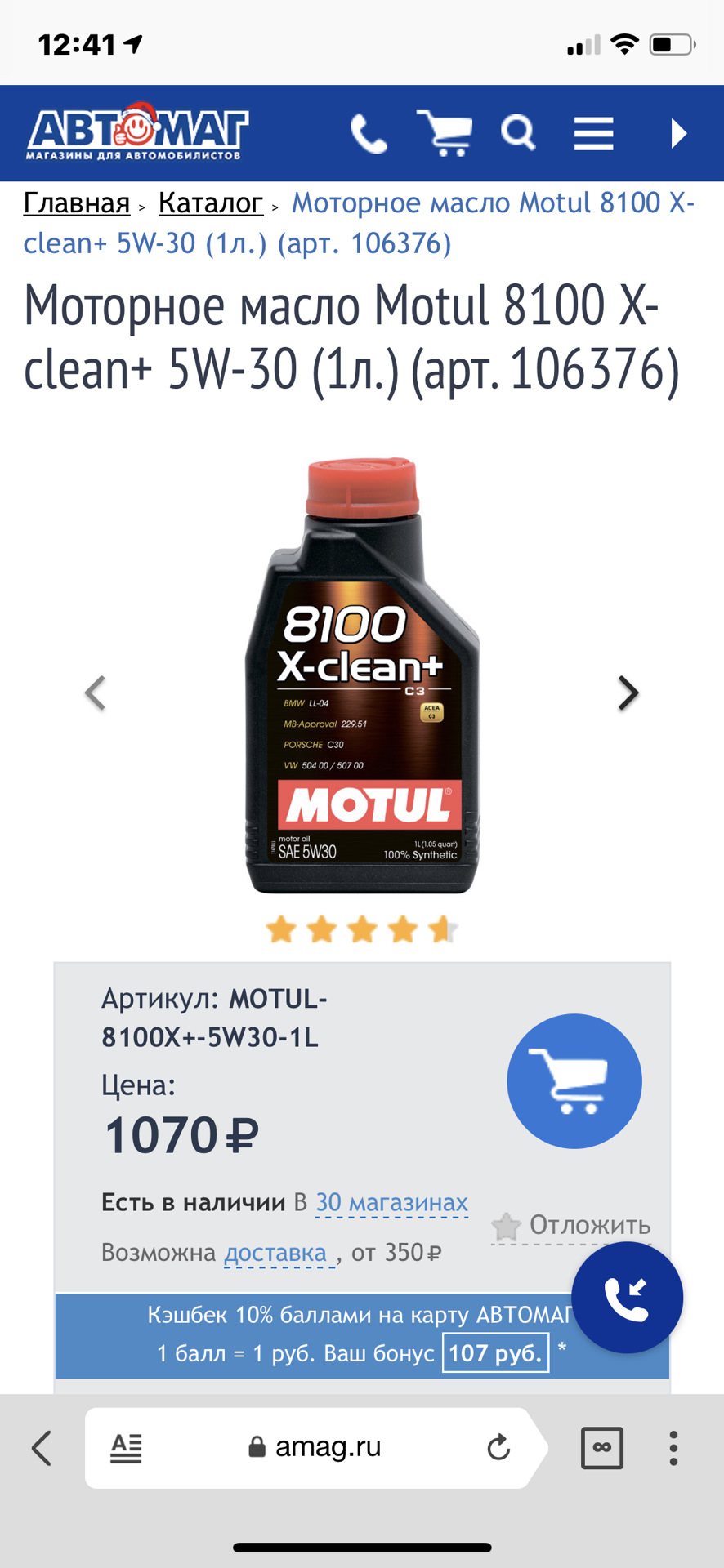Open reader mode in address bar
Screen dimensions: 724x1568
pos(126,1448)
